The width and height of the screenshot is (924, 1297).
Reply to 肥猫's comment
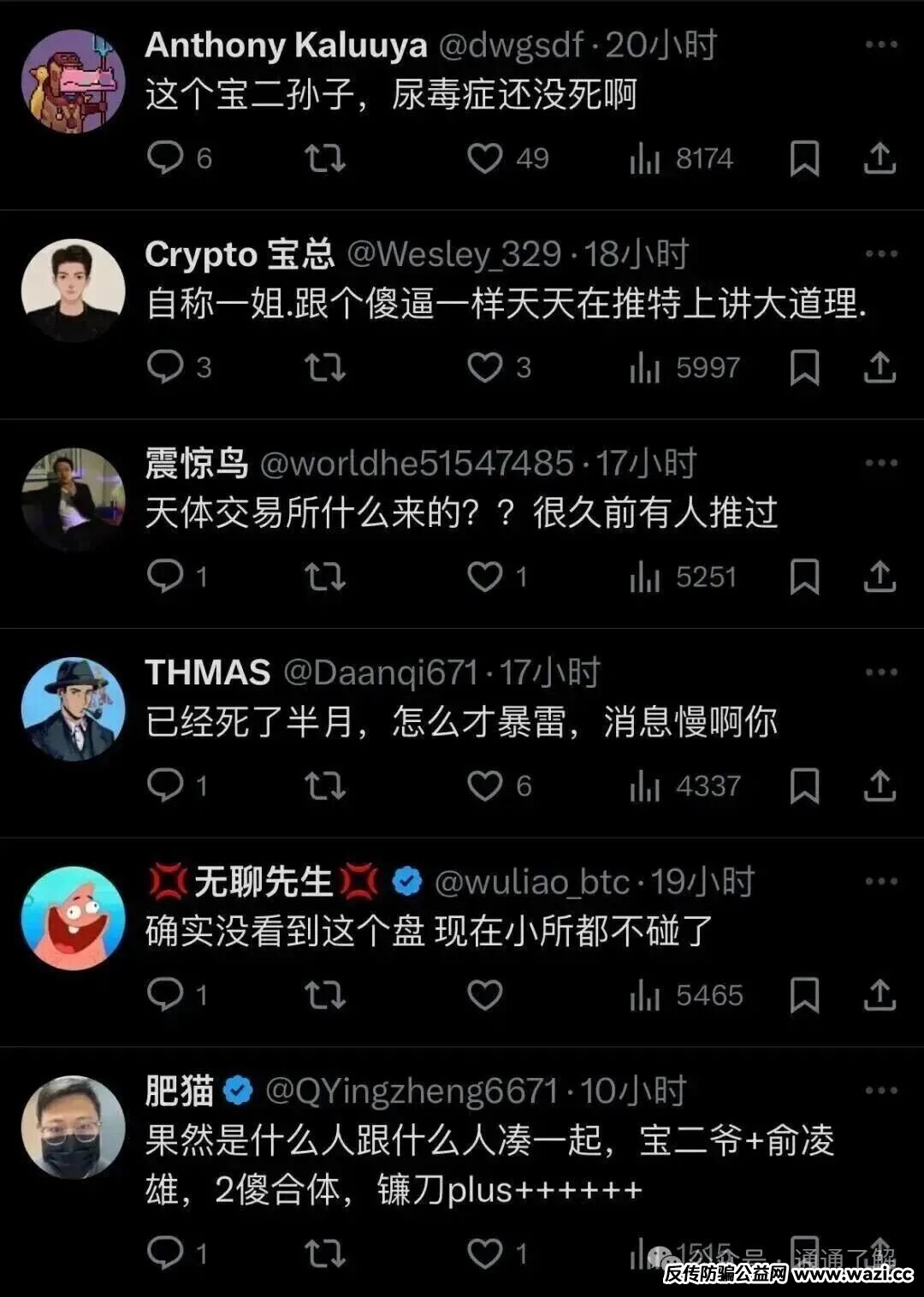coord(165,1253)
